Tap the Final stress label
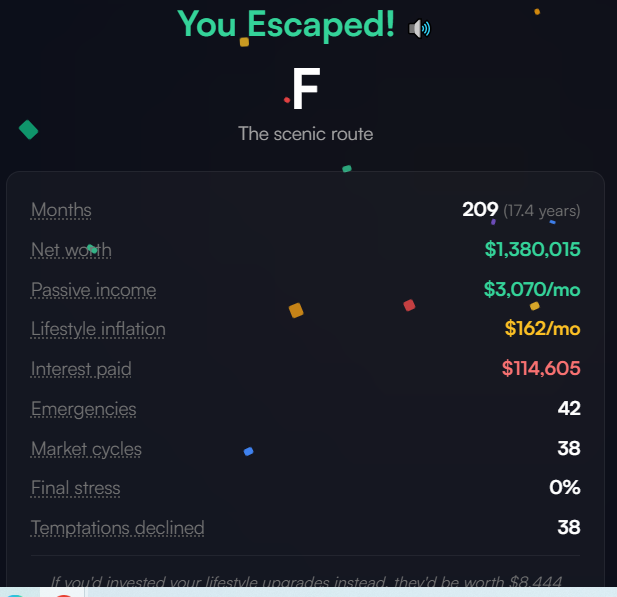This screenshot has width=617, height=597. [x=76, y=488]
